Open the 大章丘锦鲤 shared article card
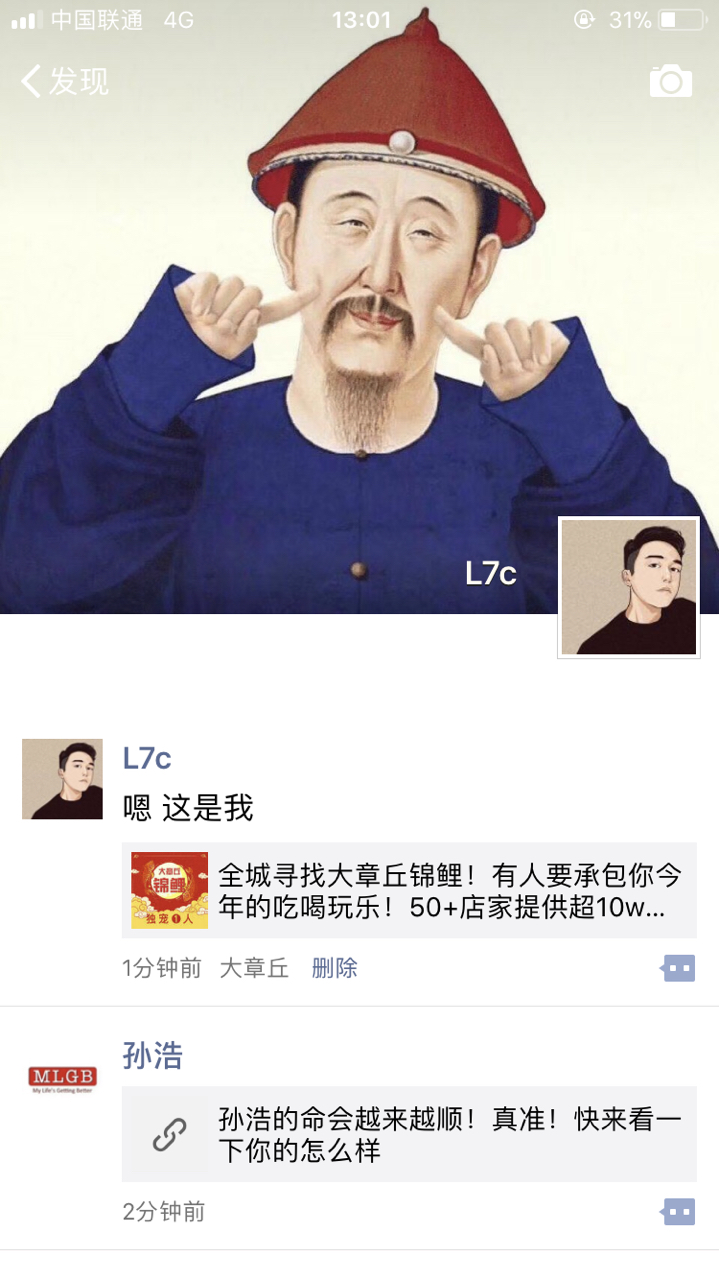The image size is (719, 1280). 409,890
